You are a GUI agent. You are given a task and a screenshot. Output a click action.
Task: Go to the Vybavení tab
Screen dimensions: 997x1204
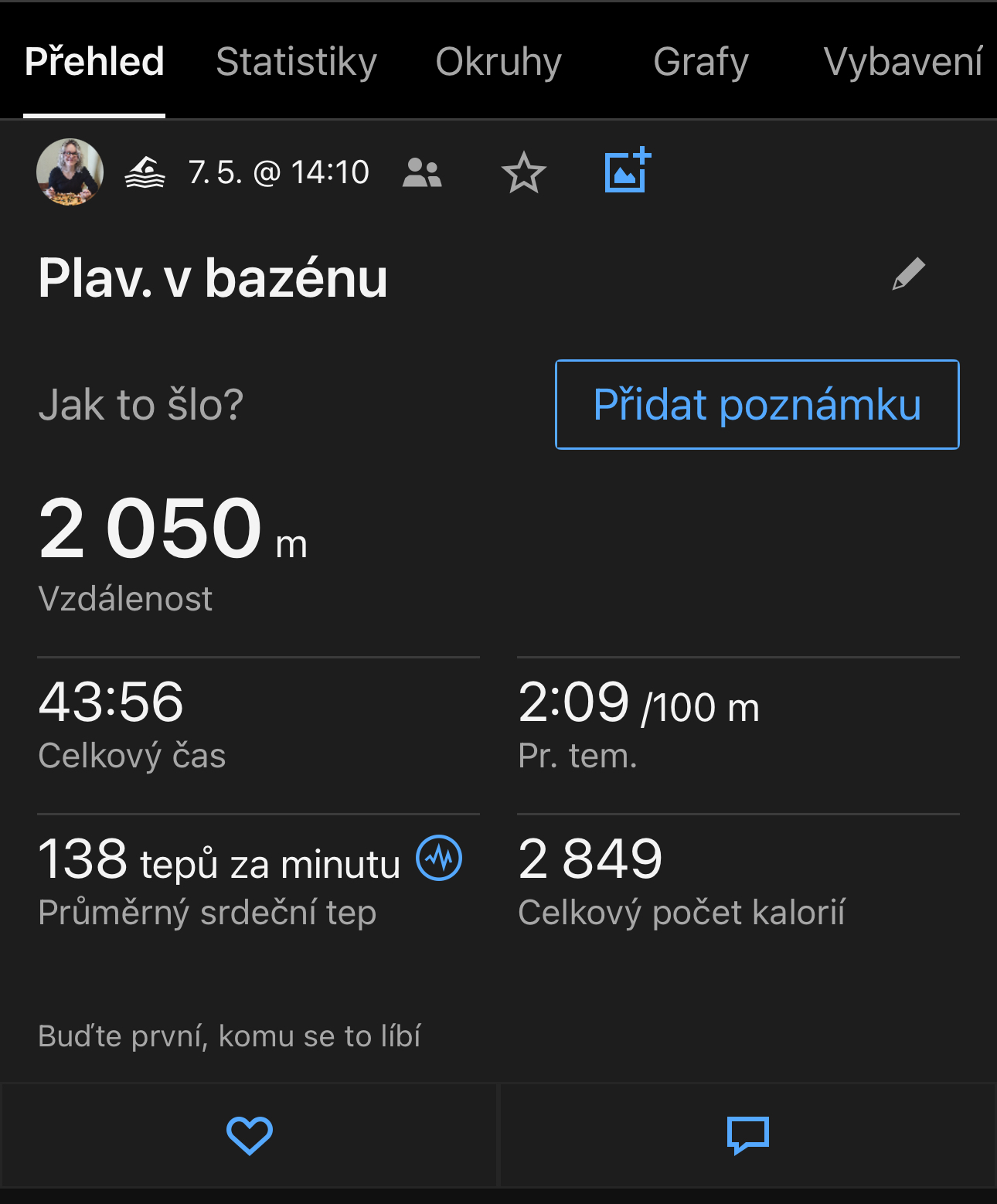click(x=903, y=62)
